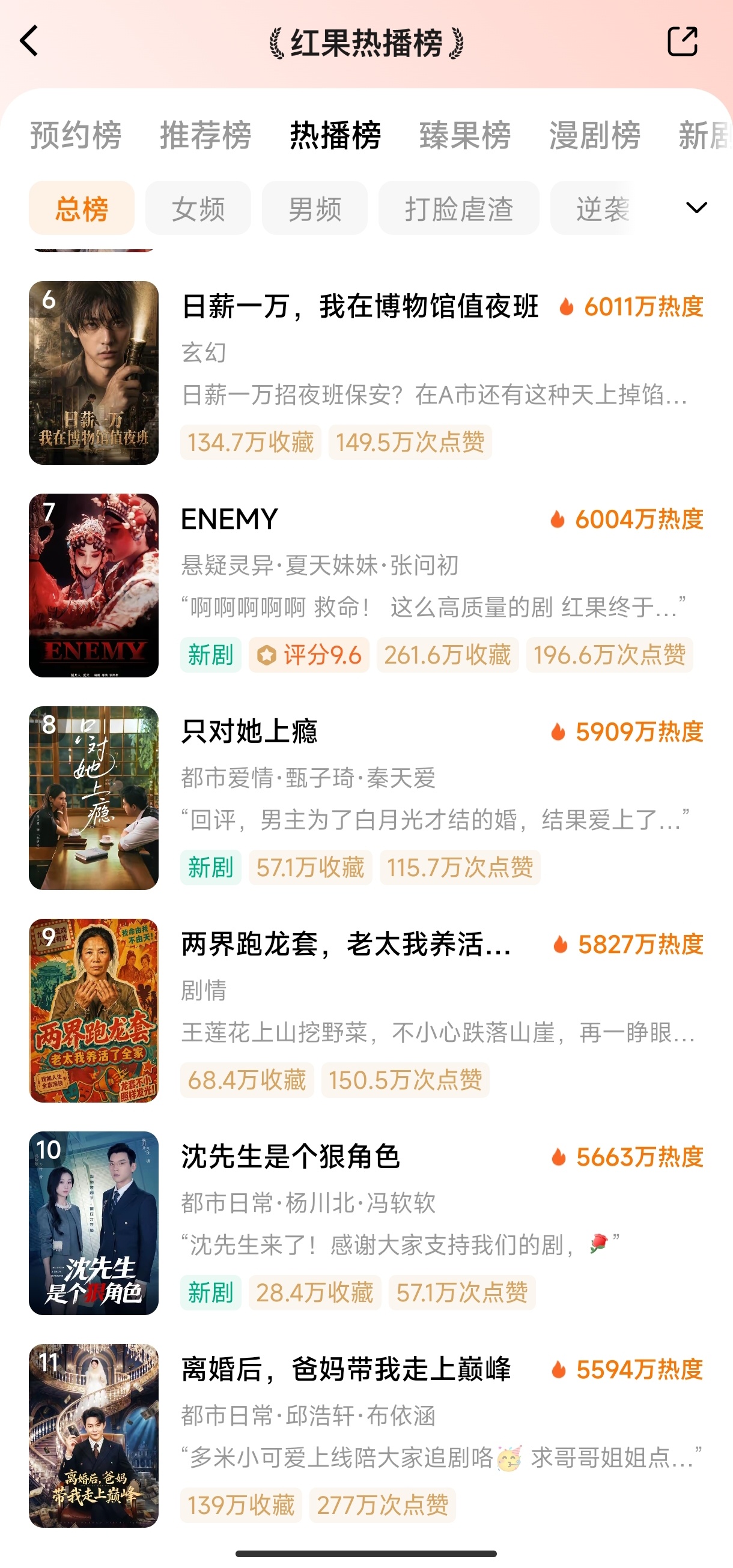Viewport: 733px width, 1568px height.
Task: Open 离婚后，爸妈带我走上巅峰
Action: pyautogui.click(x=366, y=1436)
